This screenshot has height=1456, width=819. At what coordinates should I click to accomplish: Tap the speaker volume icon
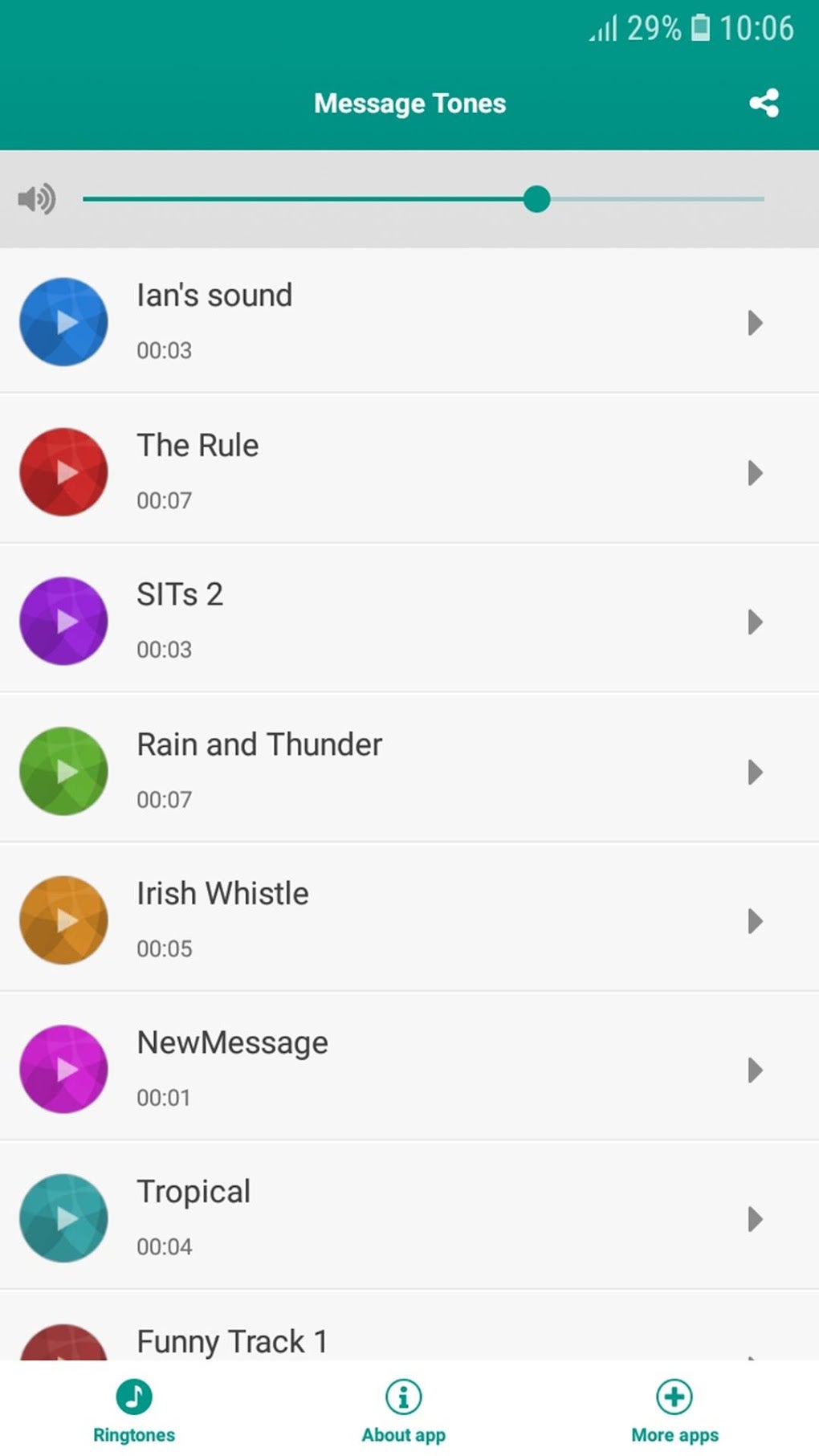pos(37,199)
